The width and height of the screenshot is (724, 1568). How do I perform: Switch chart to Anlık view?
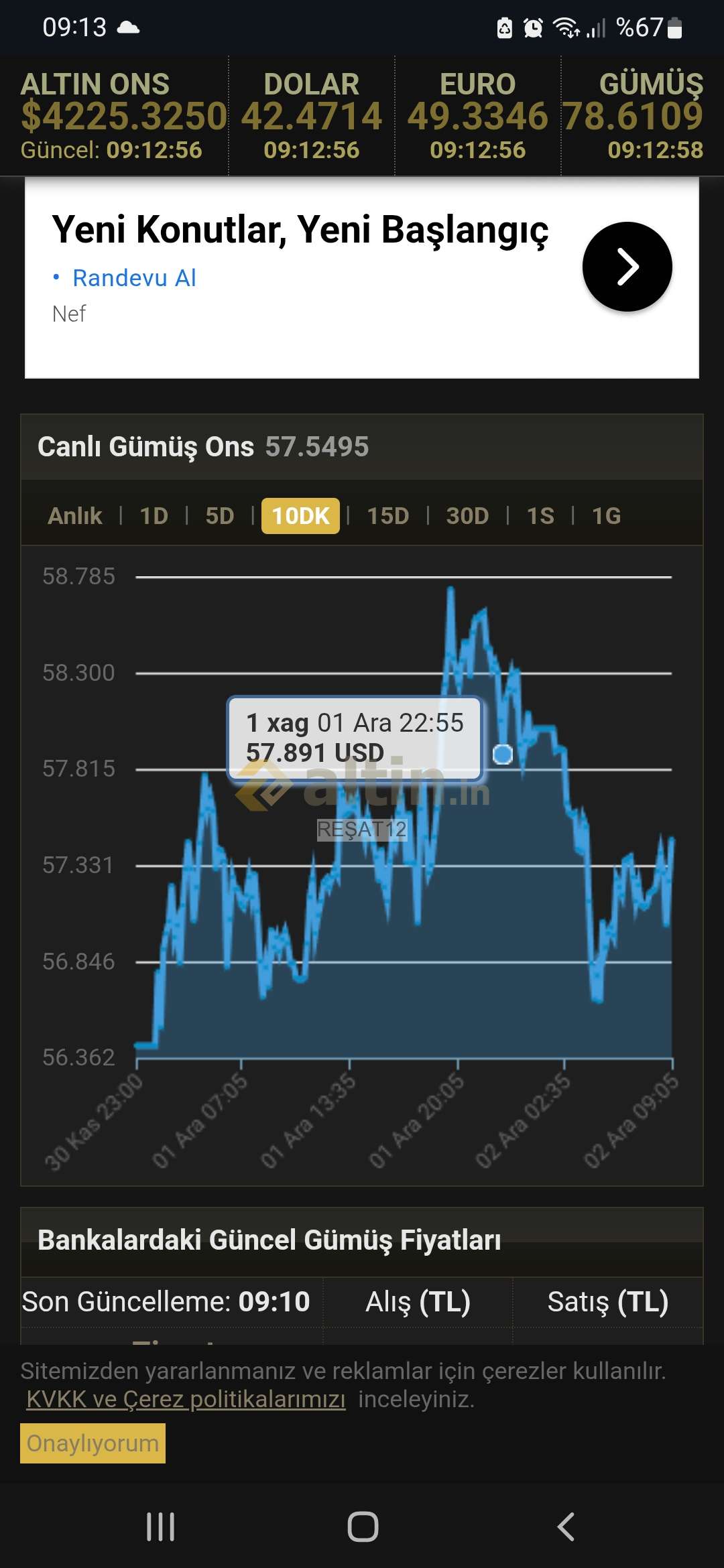tap(75, 516)
